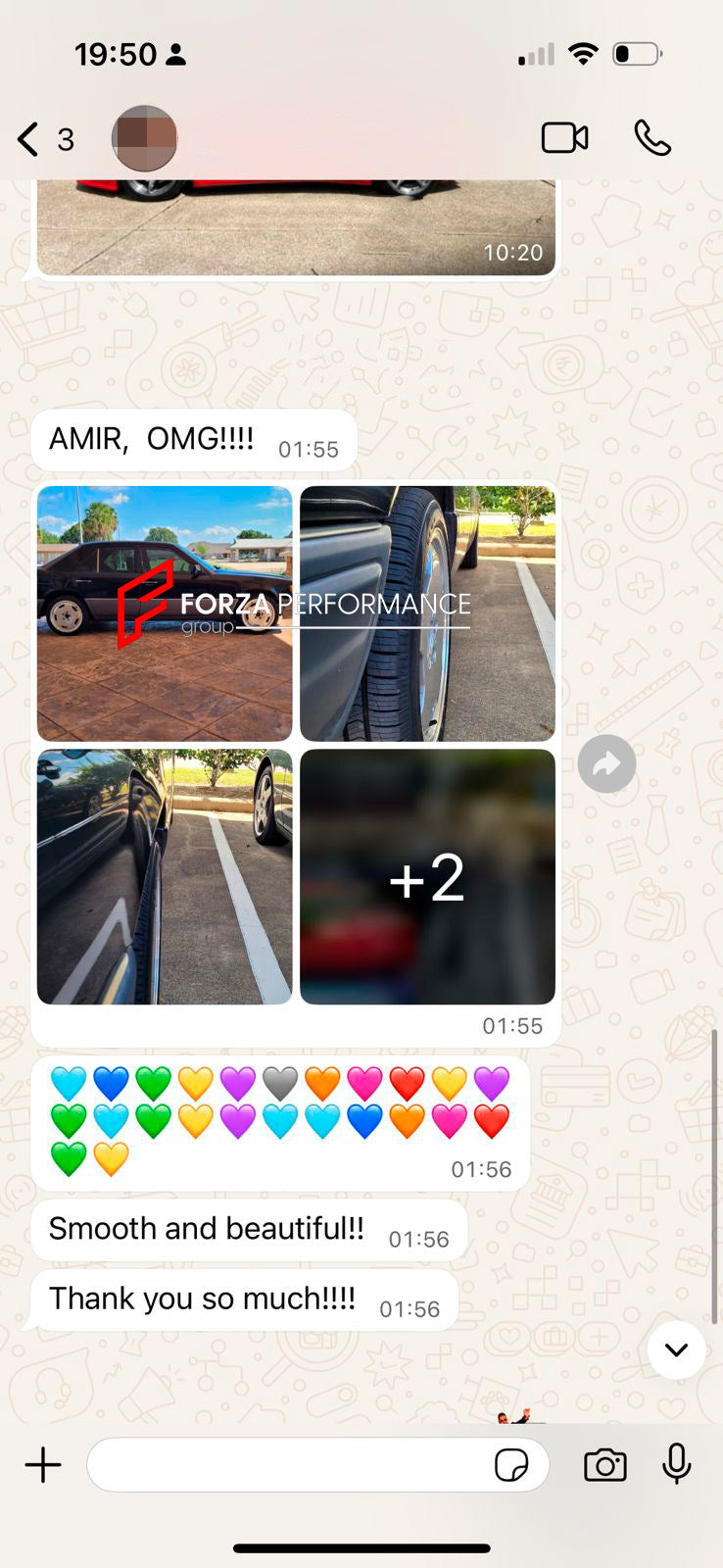The image size is (723, 1568).
Task: Start a voice call
Action: pos(651,138)
